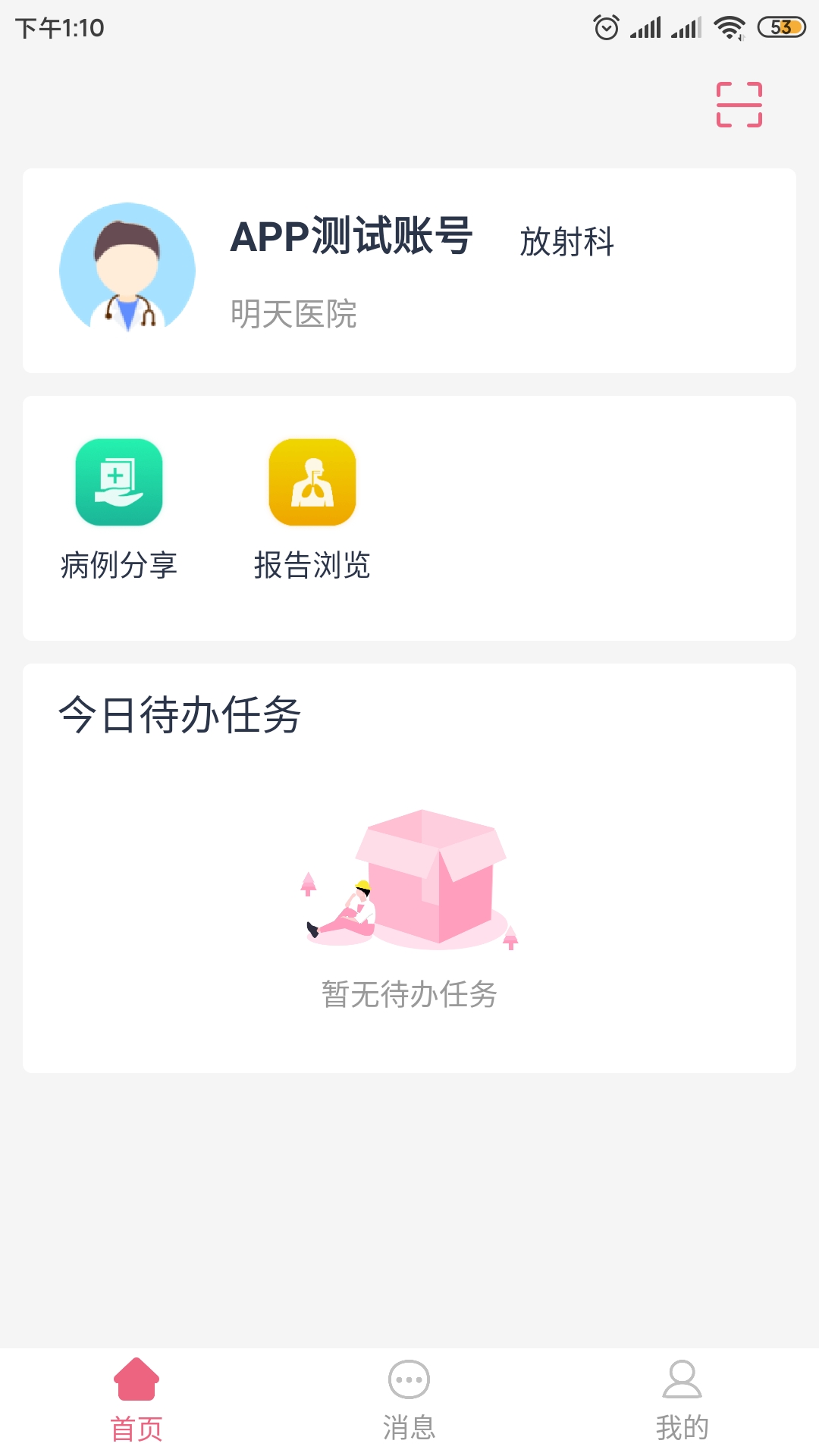Open the 今日待办任务 section header
Screen dimensions: 819x1456
(180, 713)
